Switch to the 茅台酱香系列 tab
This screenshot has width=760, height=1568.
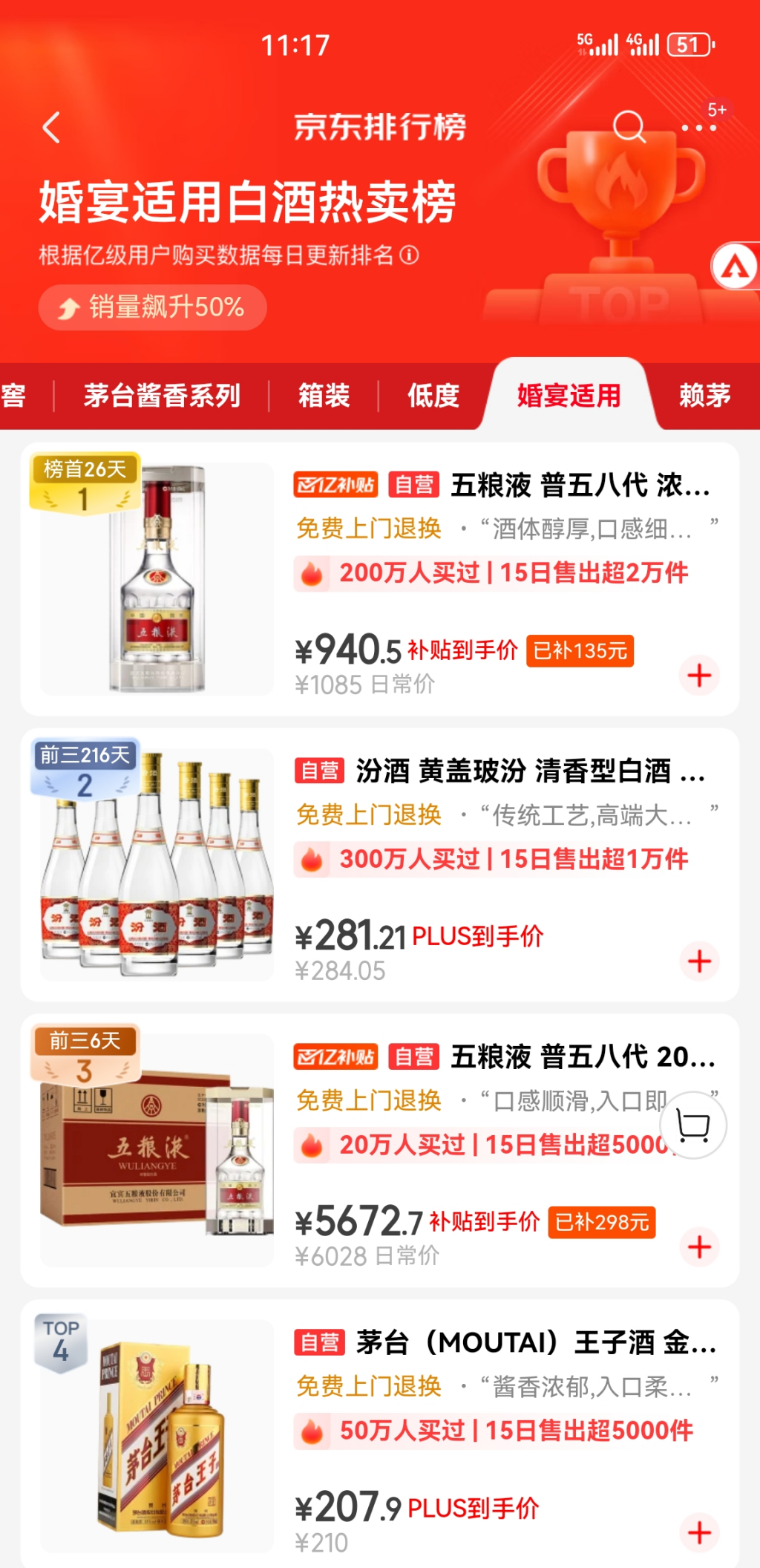point(162,396)
